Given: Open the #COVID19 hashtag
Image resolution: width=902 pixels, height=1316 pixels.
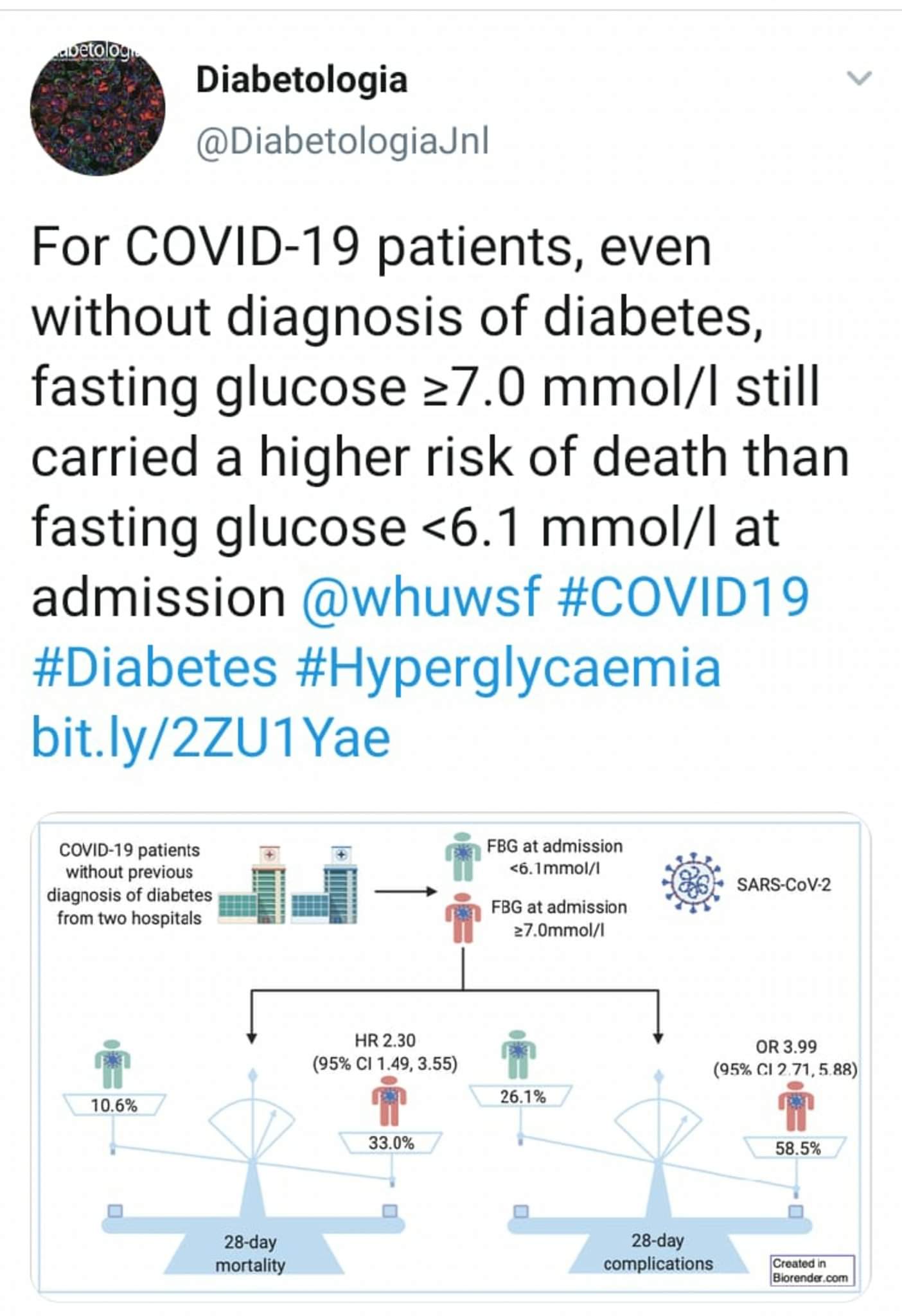Looking at the screenshot, I should point(684,597).
